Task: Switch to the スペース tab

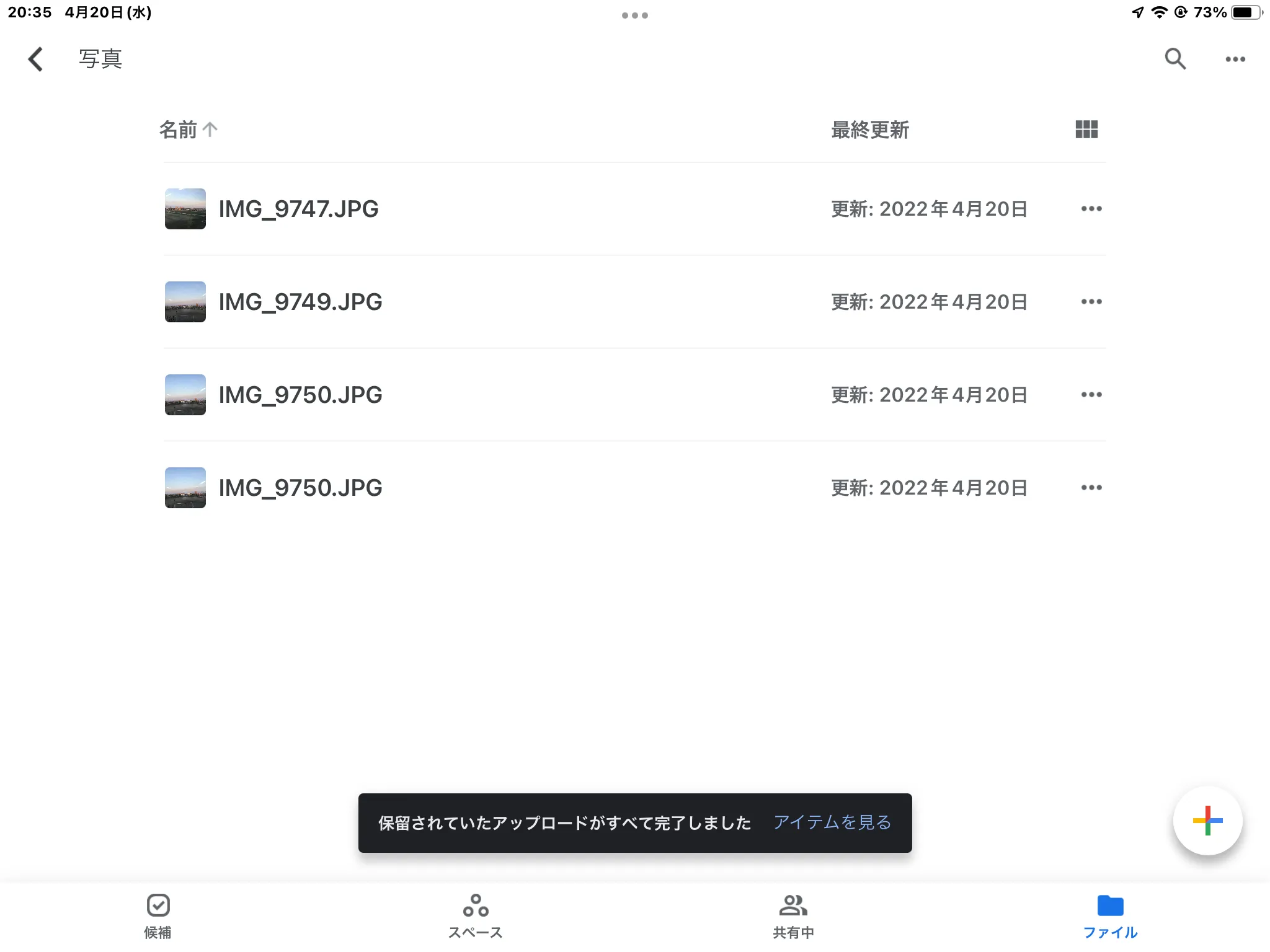Action: coord(476,916)
